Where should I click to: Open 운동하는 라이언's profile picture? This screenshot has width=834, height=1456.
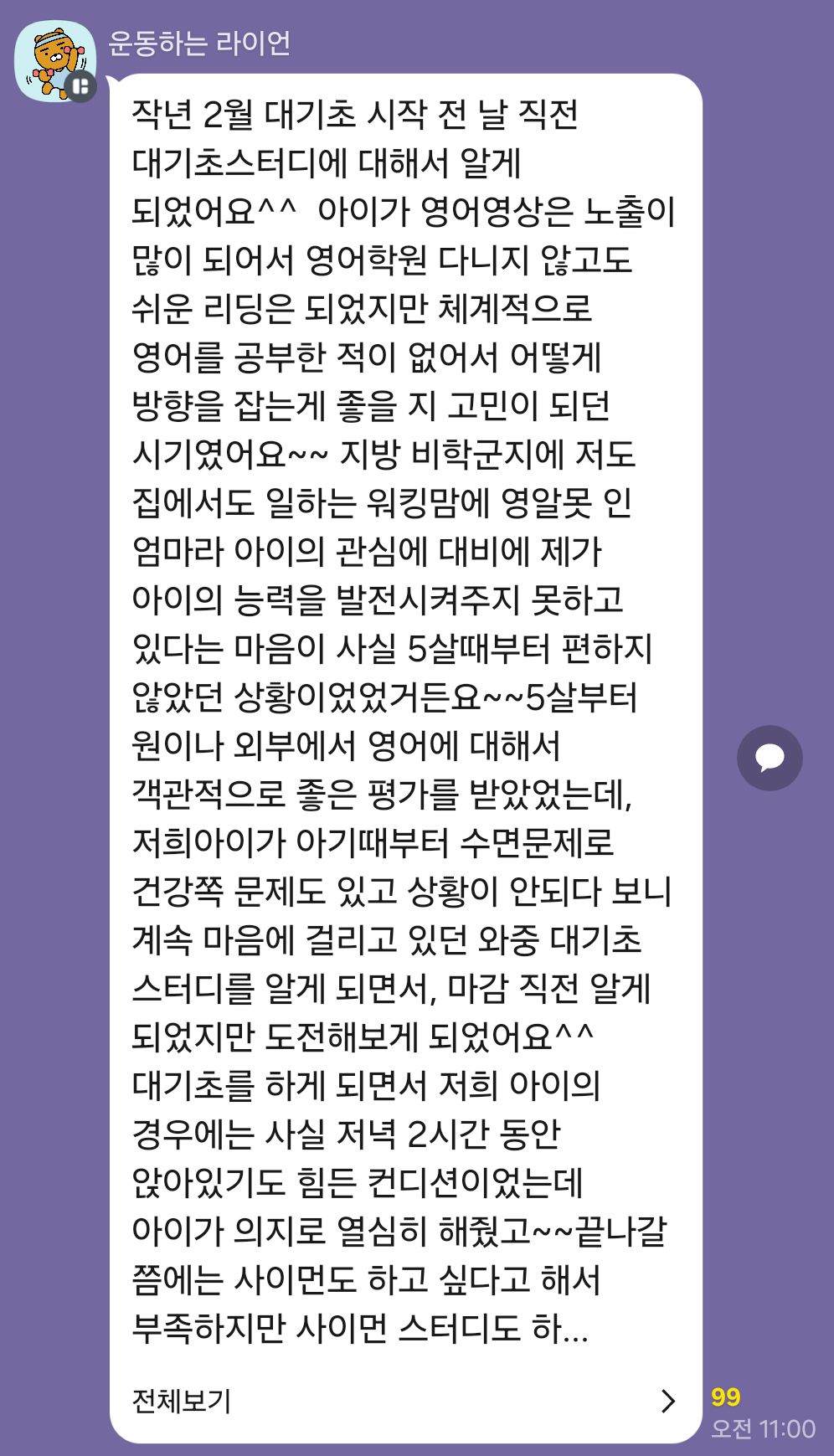(54, 60)
